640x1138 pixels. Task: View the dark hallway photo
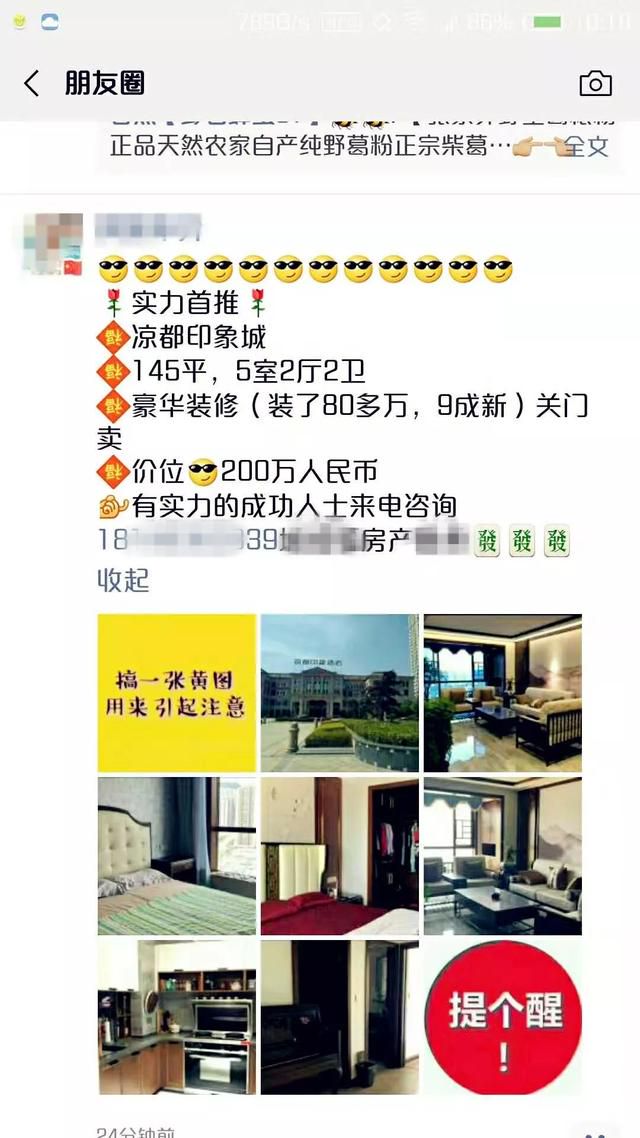click(340, 1018)
